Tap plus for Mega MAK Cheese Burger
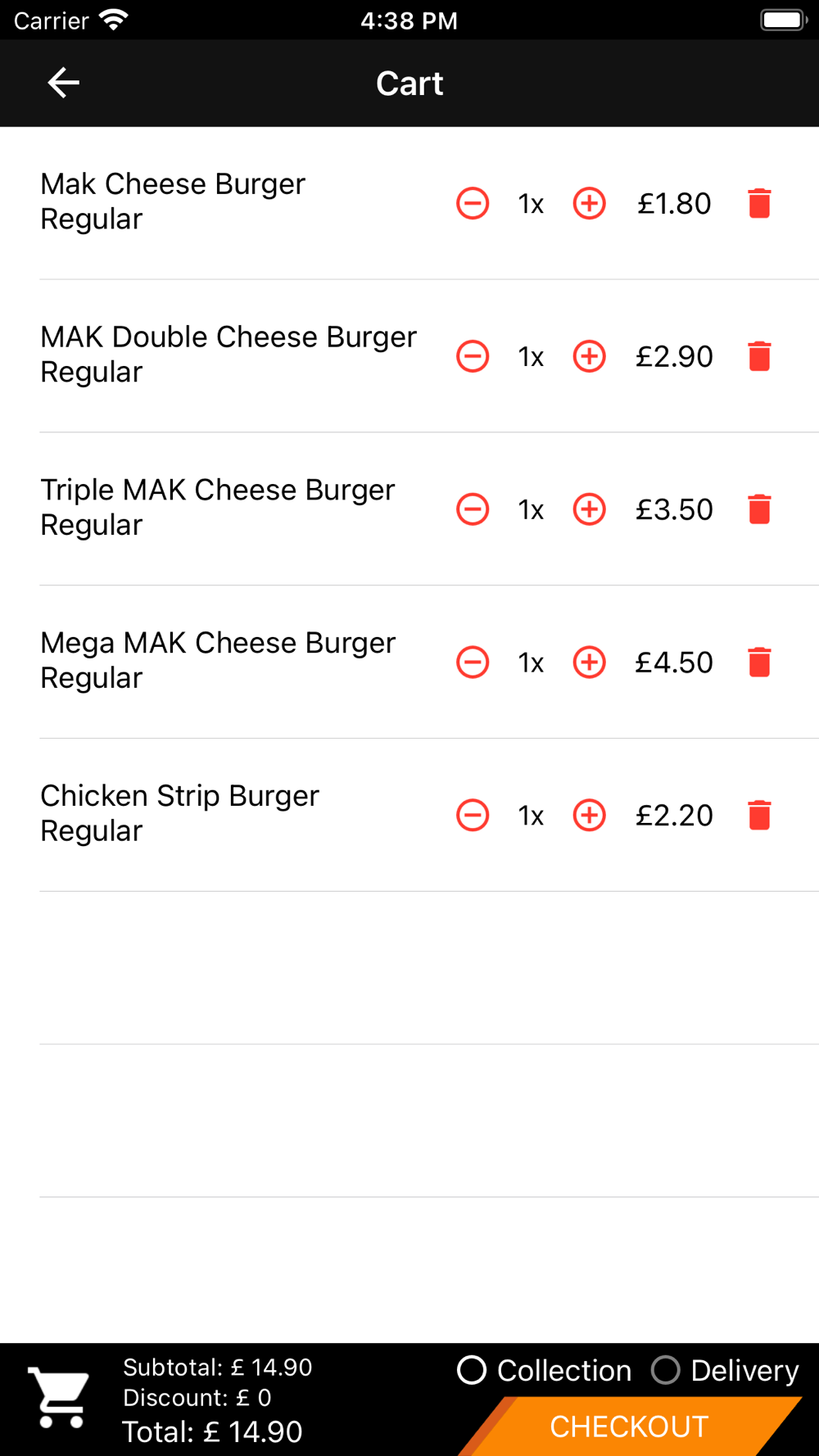Screen dimensions: 819x1456 tap(589, 662)
